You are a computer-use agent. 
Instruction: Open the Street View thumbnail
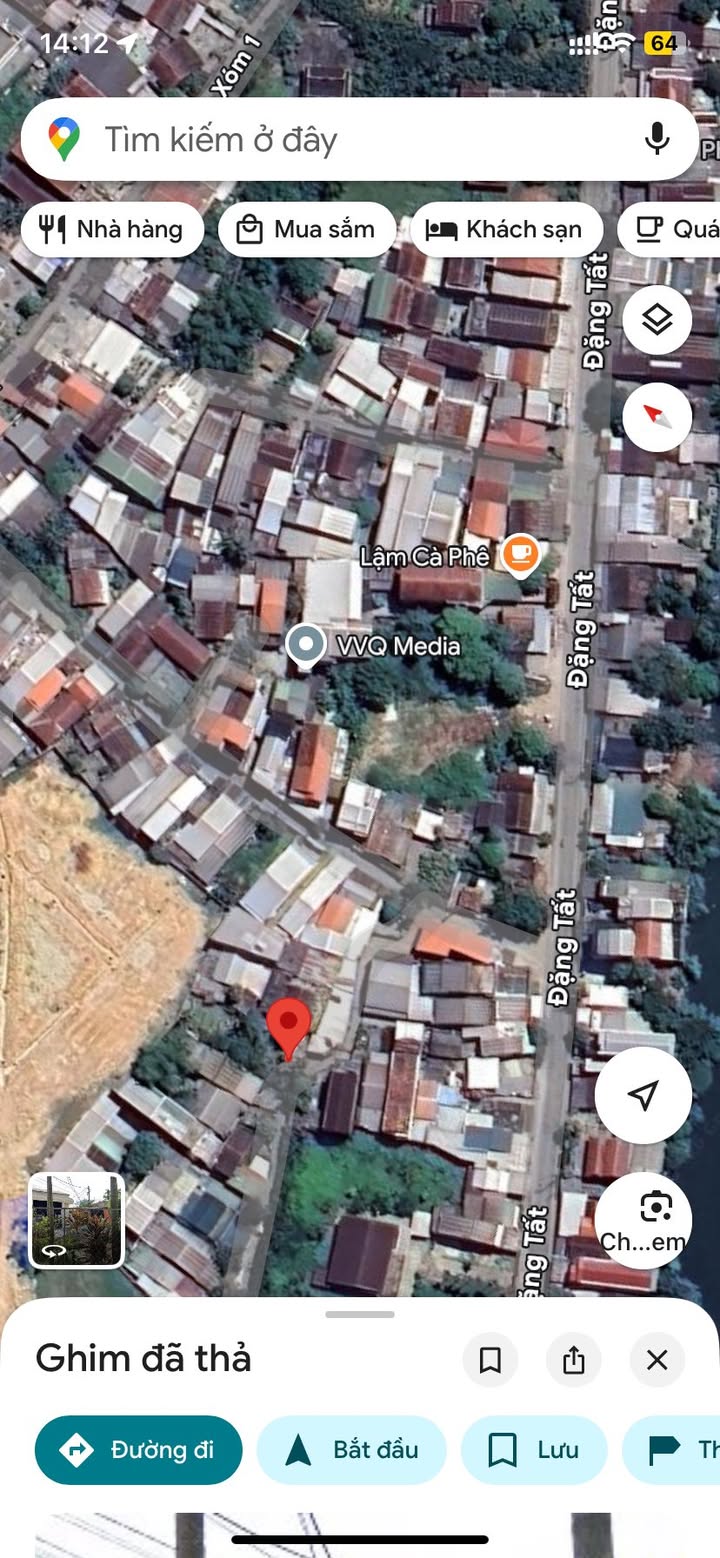pos(77,1221)
